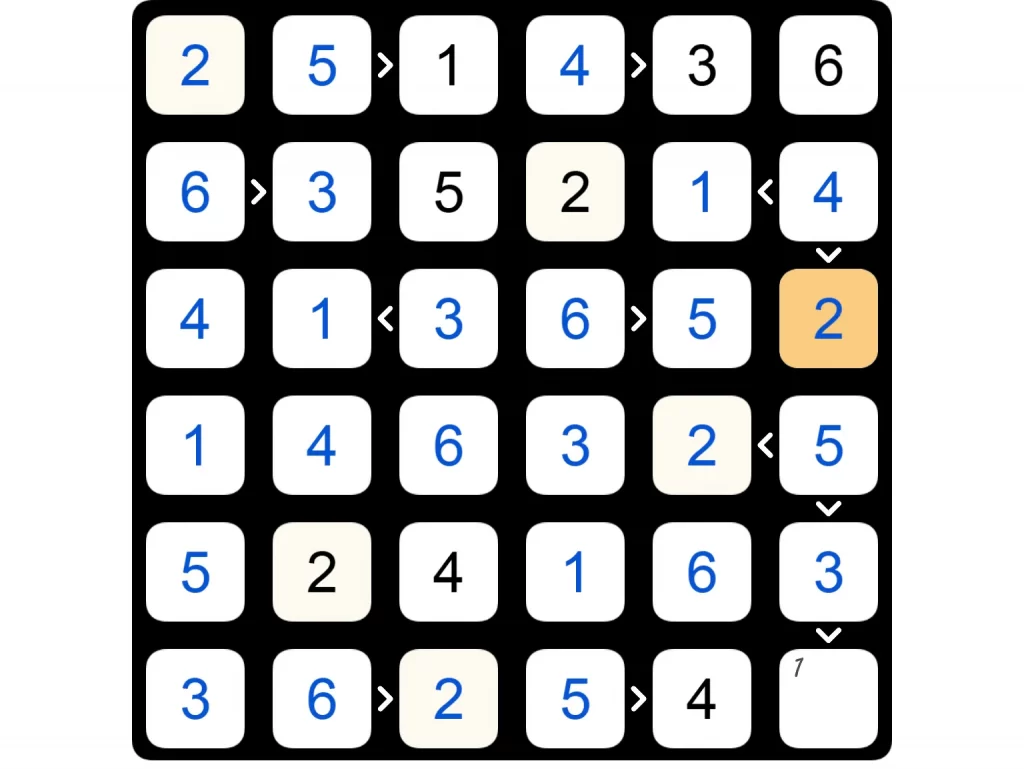Select the black 5 in the second row

pos(448,192)
